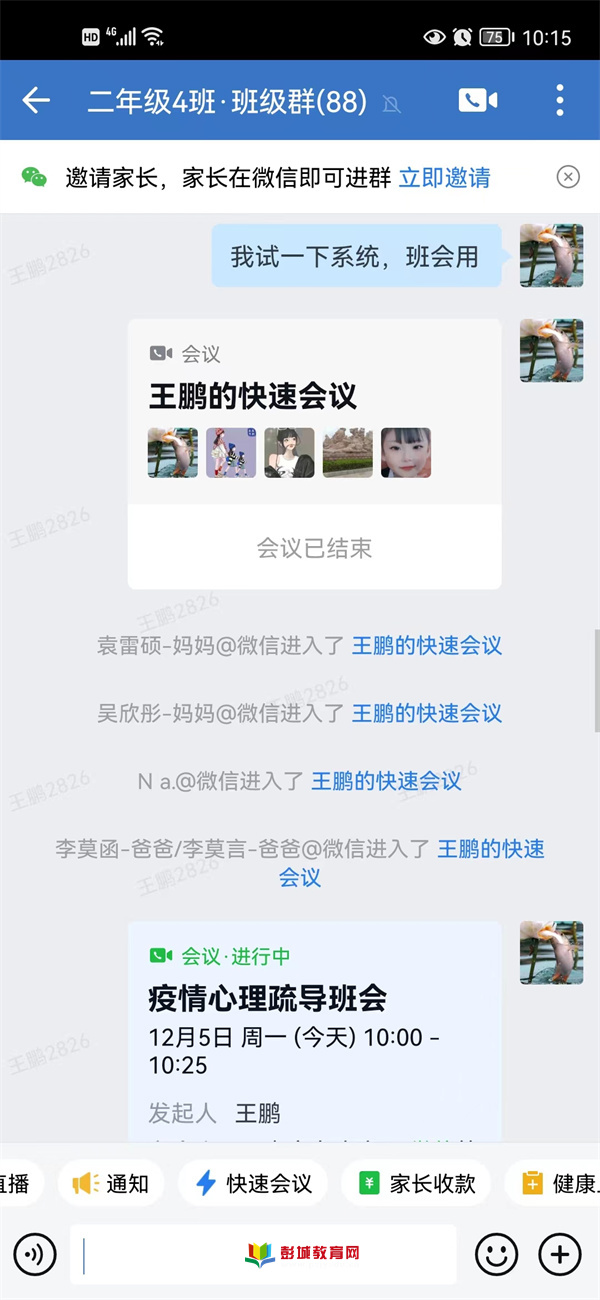The width and height of the screenshot is (600, 1300).
Task: Dismiss the invite parents banner
Action: pos(568,177)
